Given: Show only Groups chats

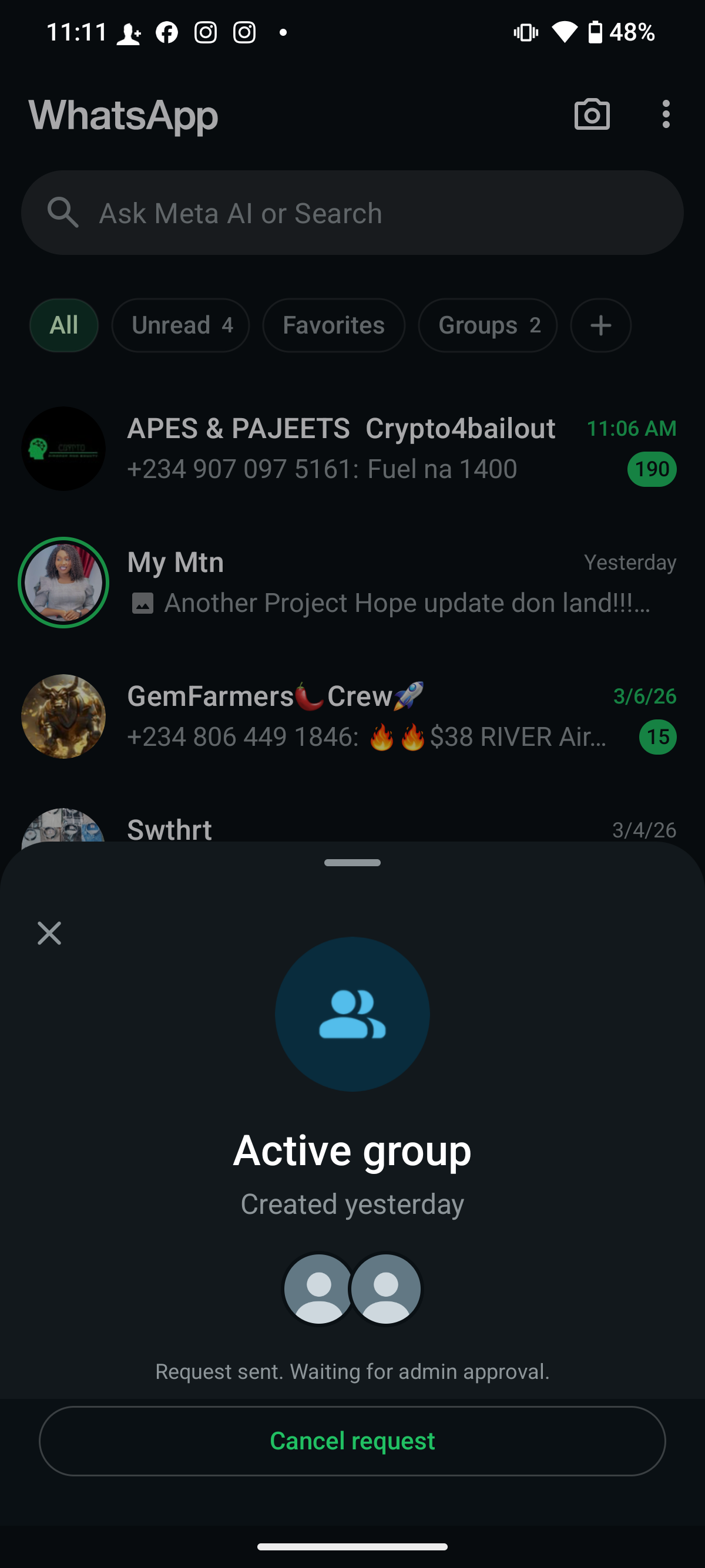Looking at the screenshot, I should [488, 325].
